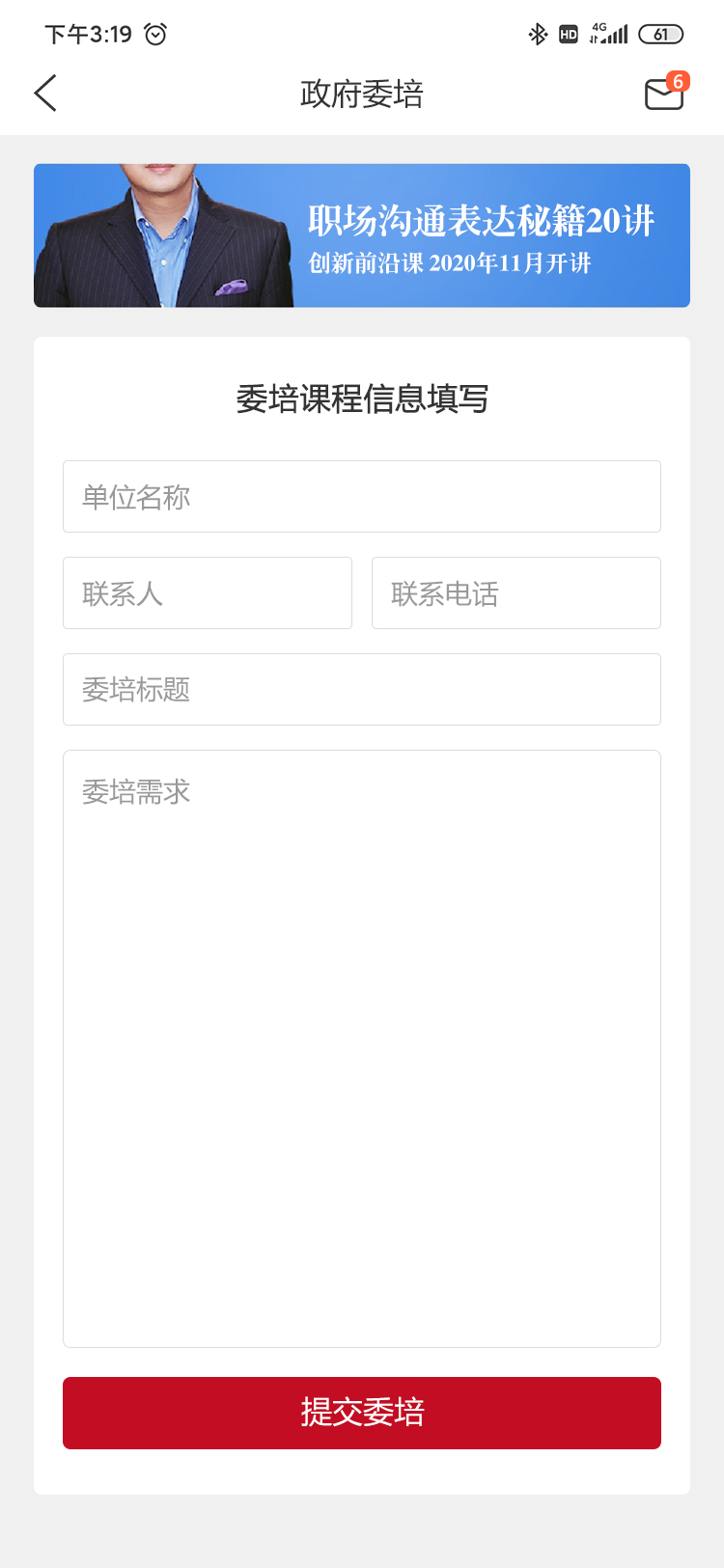Select the 联系电话 input field
This screenshot has height=1568, width=724.
click(516, 593)
